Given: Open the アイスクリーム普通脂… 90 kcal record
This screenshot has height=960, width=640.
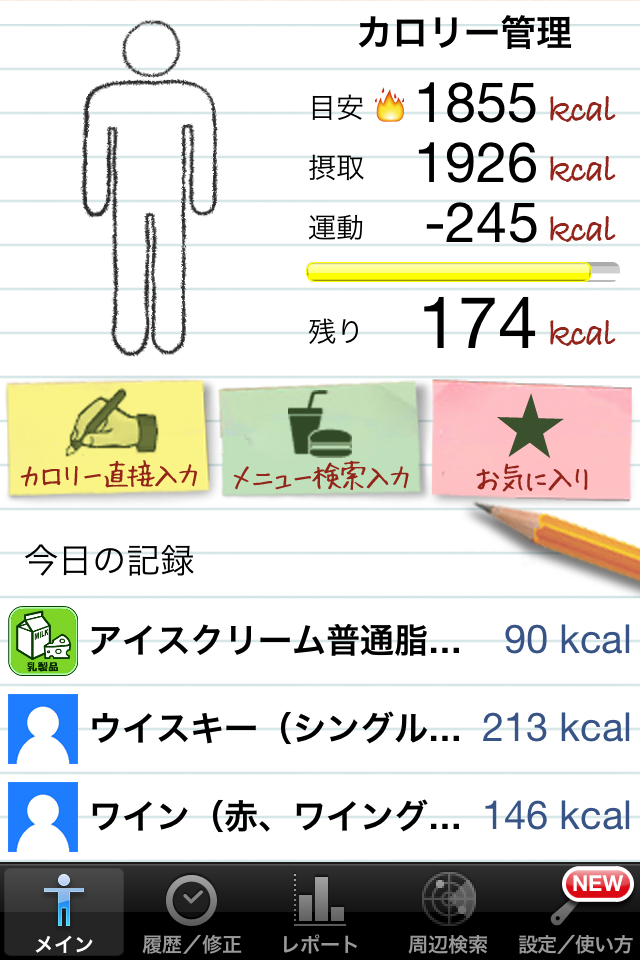Looking at the screenshot, I should (x=320, y=640).
